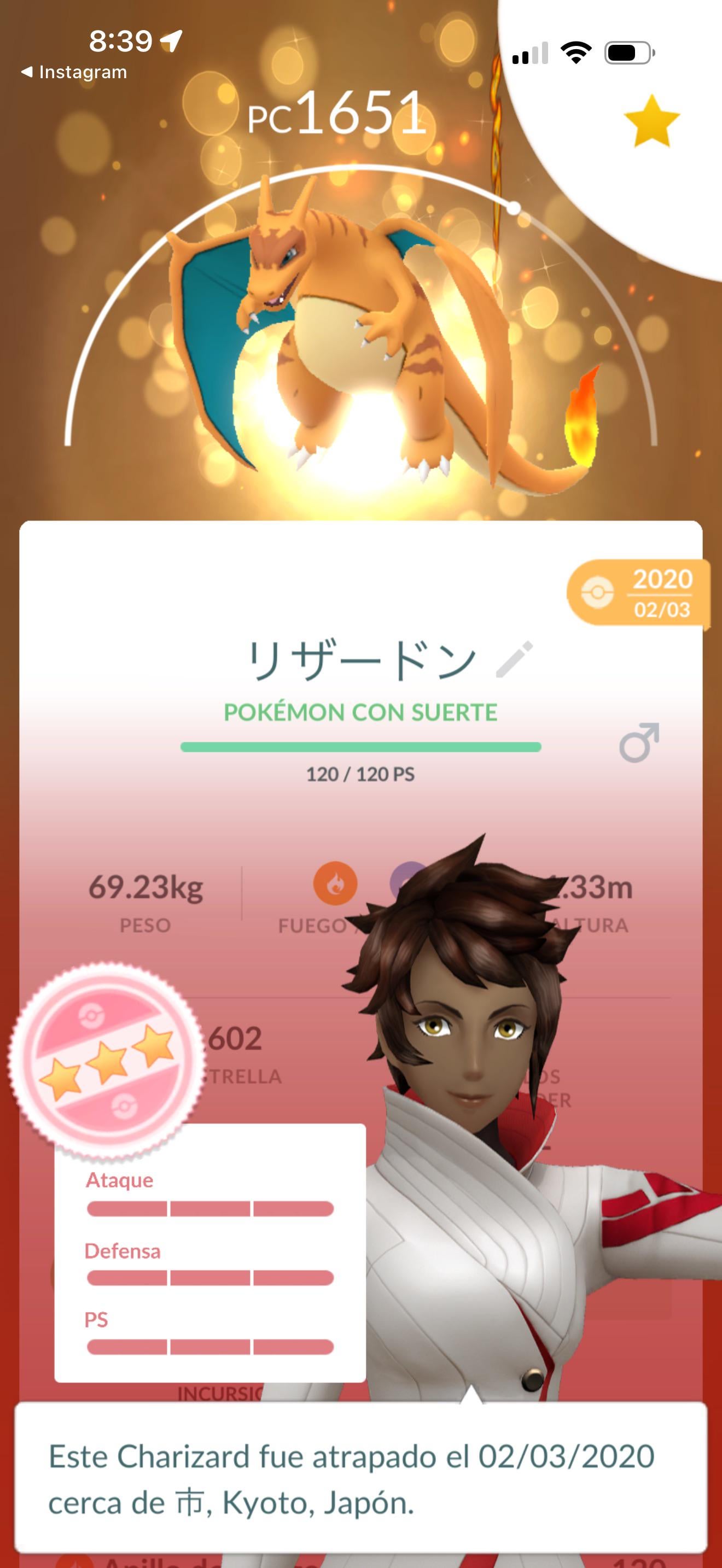Return to Instagram via the back link
This screenshot has height=1568, width=722.
tap(74, 72)
